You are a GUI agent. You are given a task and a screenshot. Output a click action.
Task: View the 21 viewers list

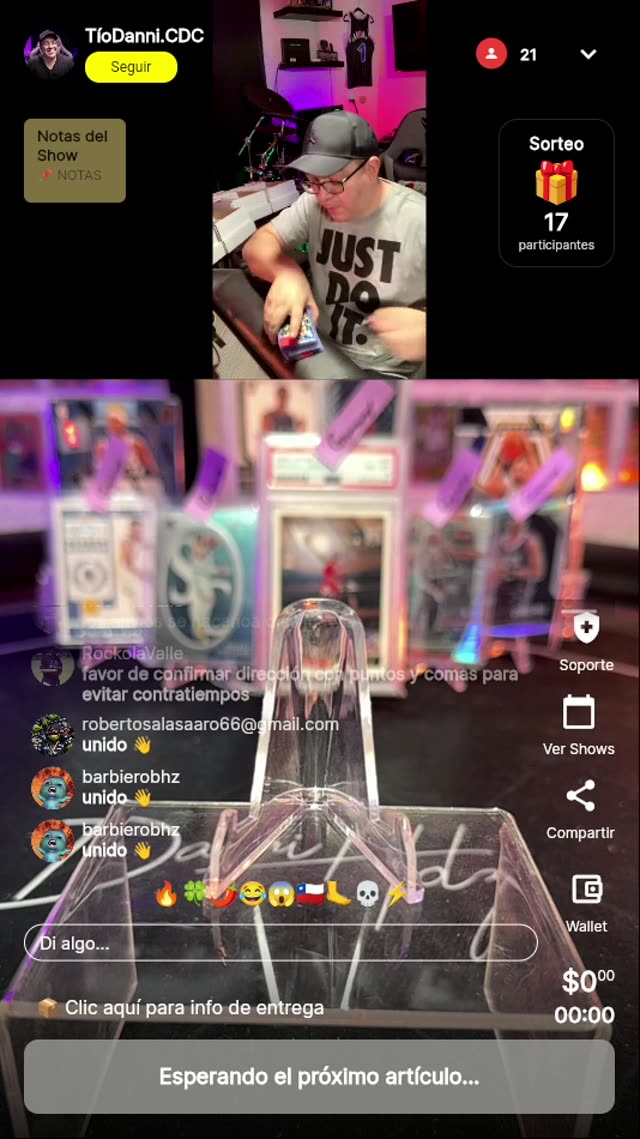509,54
